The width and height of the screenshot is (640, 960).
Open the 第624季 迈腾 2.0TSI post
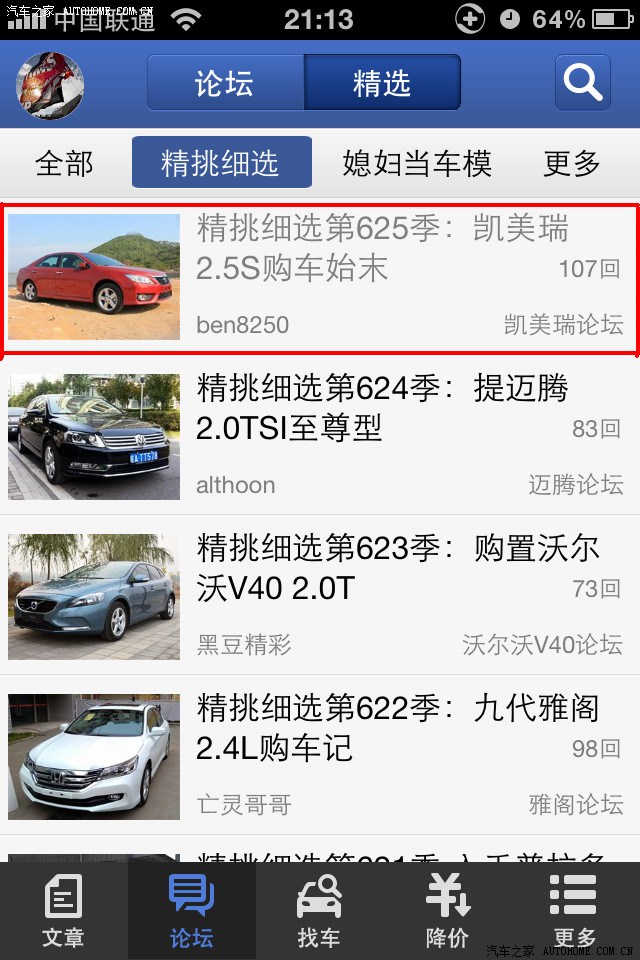pyautogui.click(x=320, y=436)
